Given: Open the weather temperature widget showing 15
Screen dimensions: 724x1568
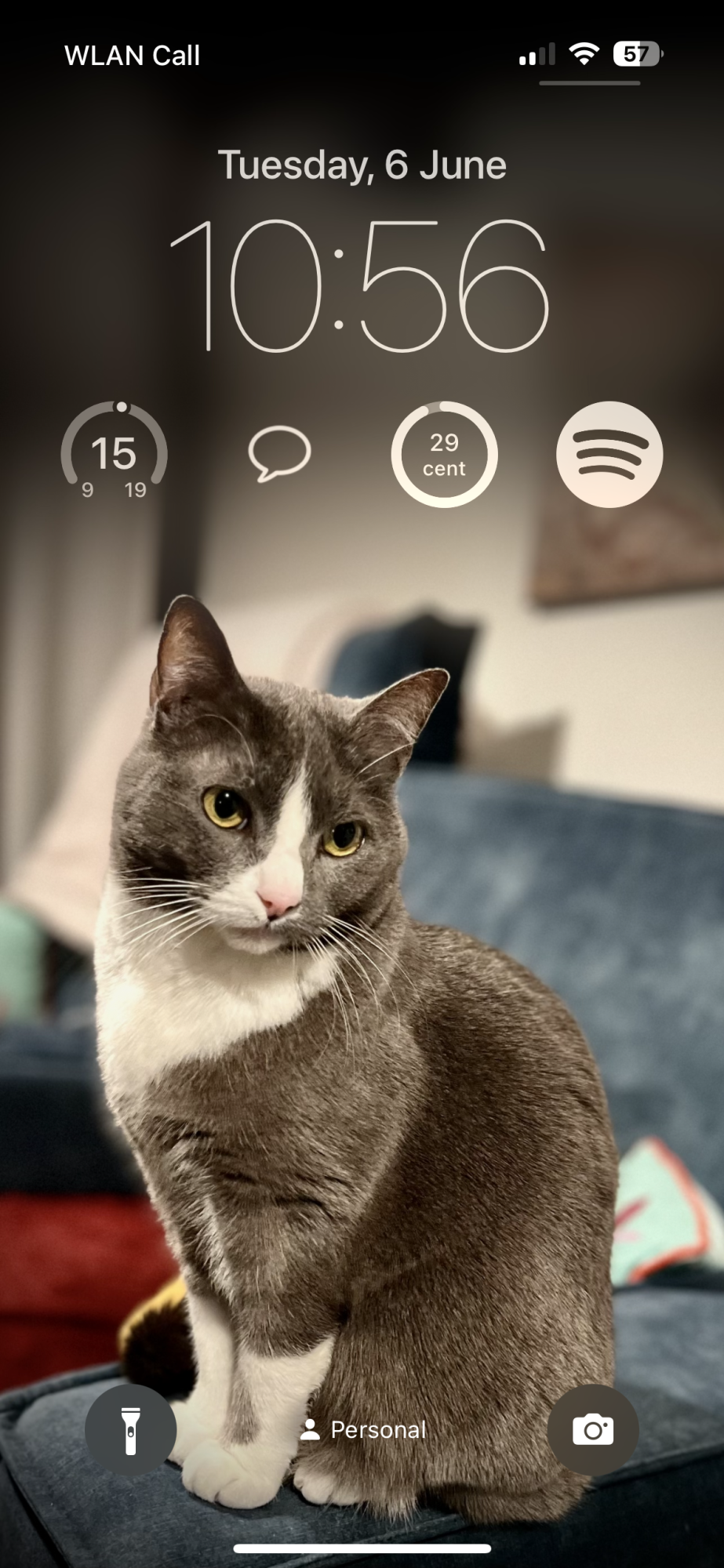Looking at the screenshot, I should coord(115,454).
